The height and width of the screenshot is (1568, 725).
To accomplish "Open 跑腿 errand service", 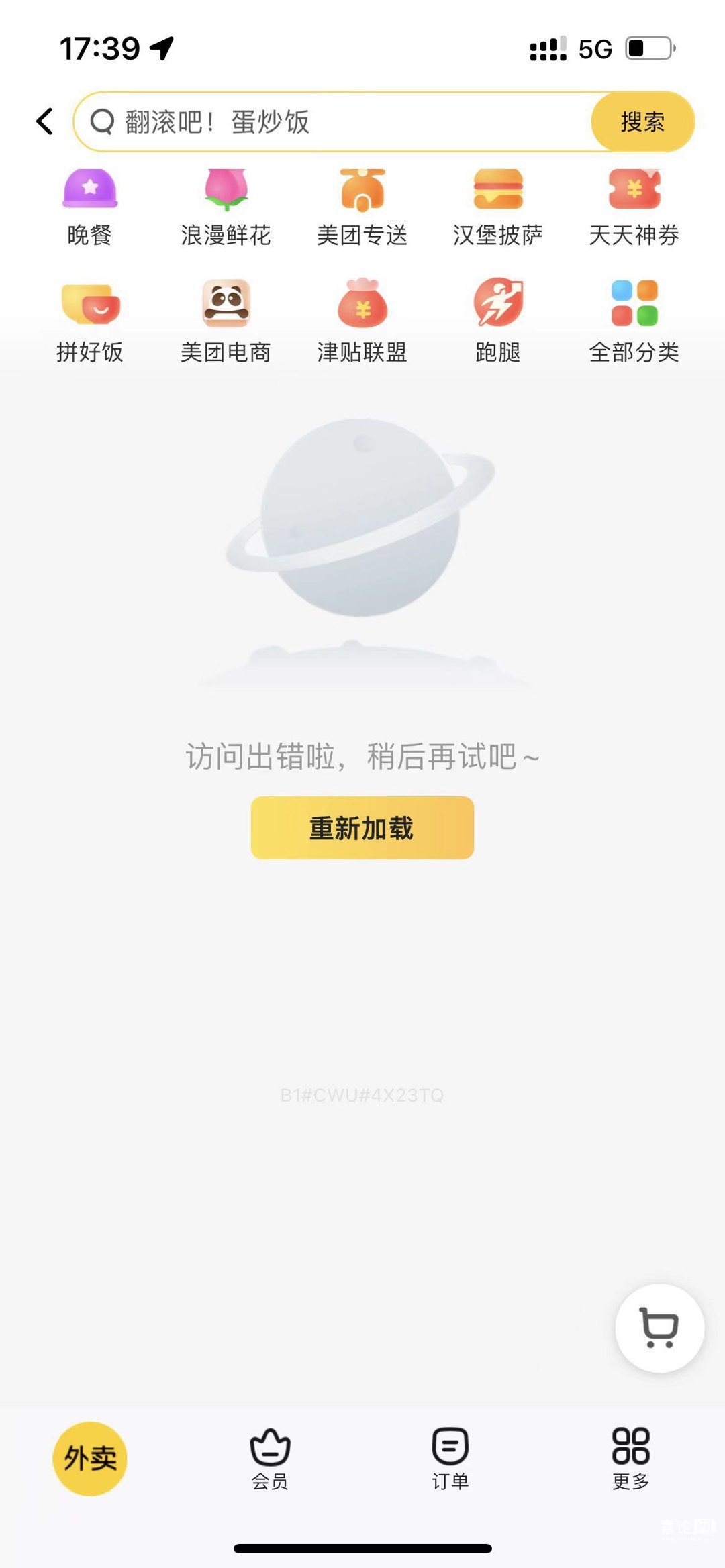I will click(x=498, y=322).
